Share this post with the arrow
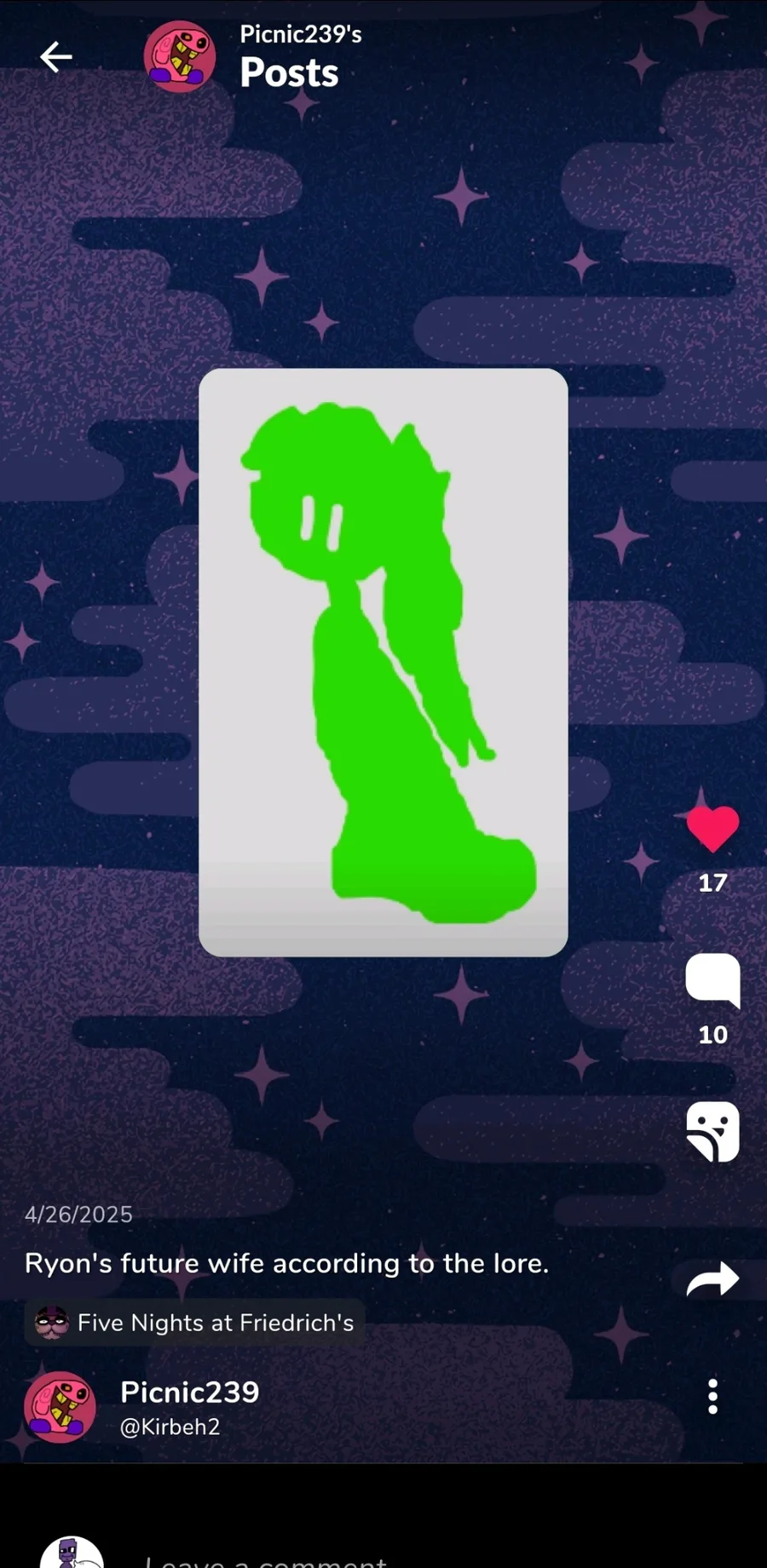 [712, 1279]
